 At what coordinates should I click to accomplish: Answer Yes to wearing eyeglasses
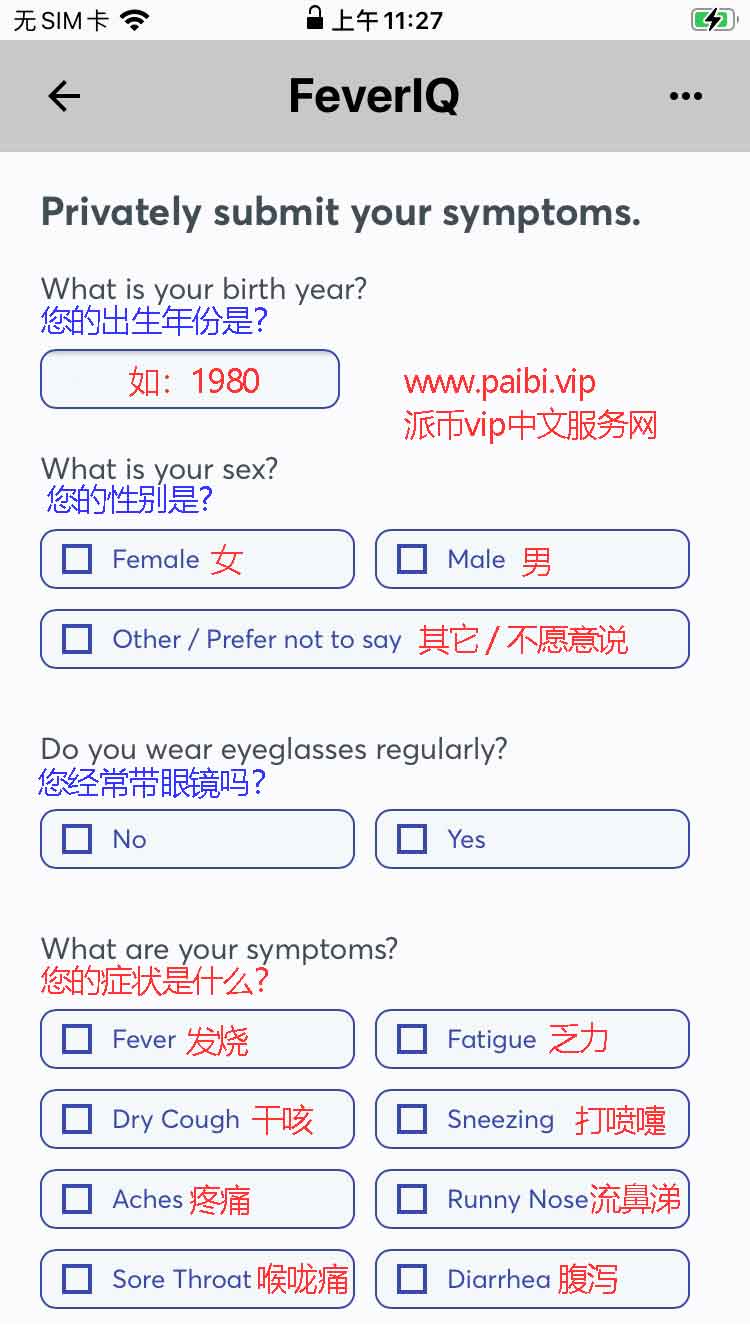pos(532,839)
